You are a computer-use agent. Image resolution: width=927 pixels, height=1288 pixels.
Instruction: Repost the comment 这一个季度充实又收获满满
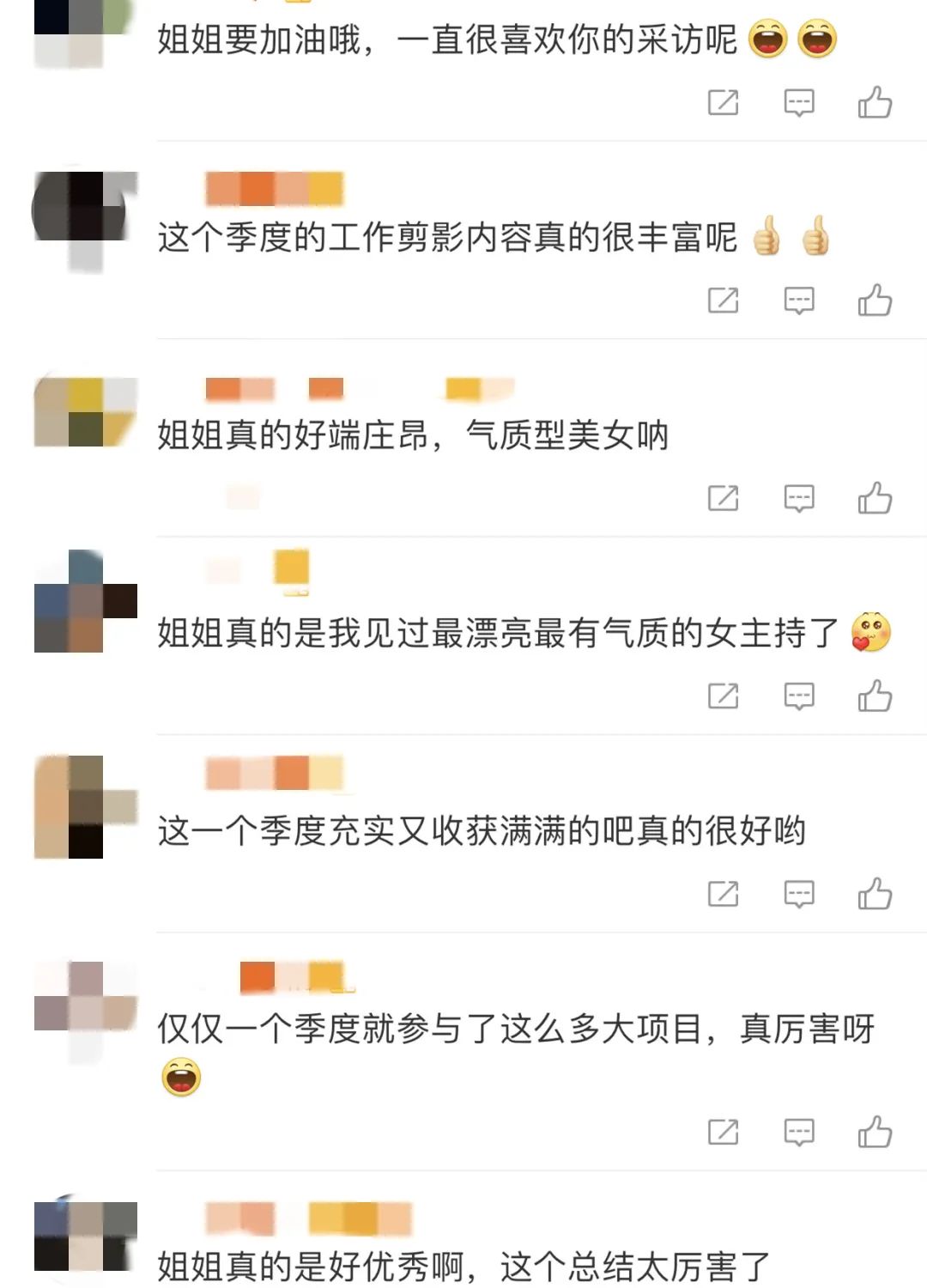tap(723, 894)
